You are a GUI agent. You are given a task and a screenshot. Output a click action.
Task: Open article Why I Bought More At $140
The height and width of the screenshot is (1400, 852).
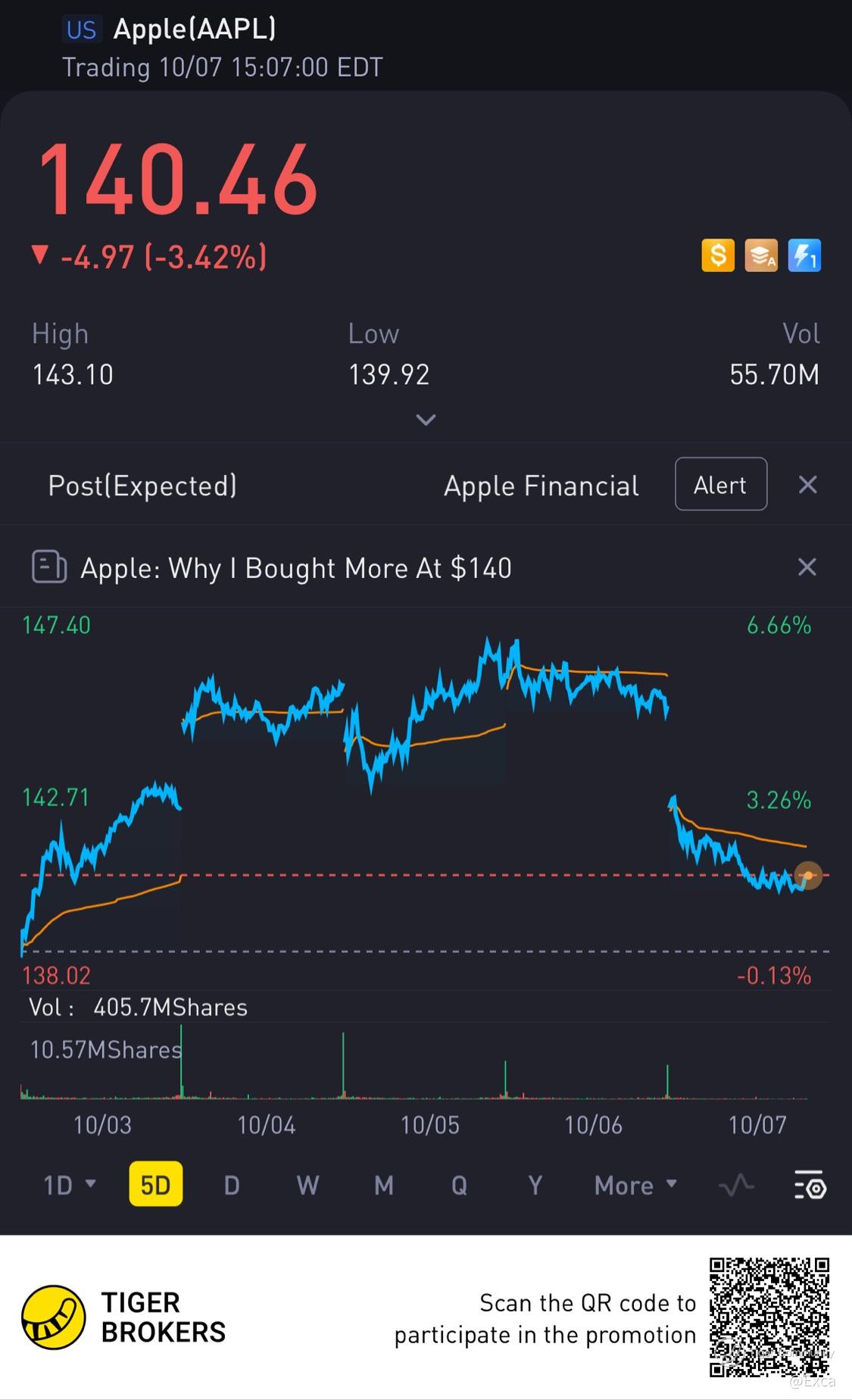[x=295, y=568]
